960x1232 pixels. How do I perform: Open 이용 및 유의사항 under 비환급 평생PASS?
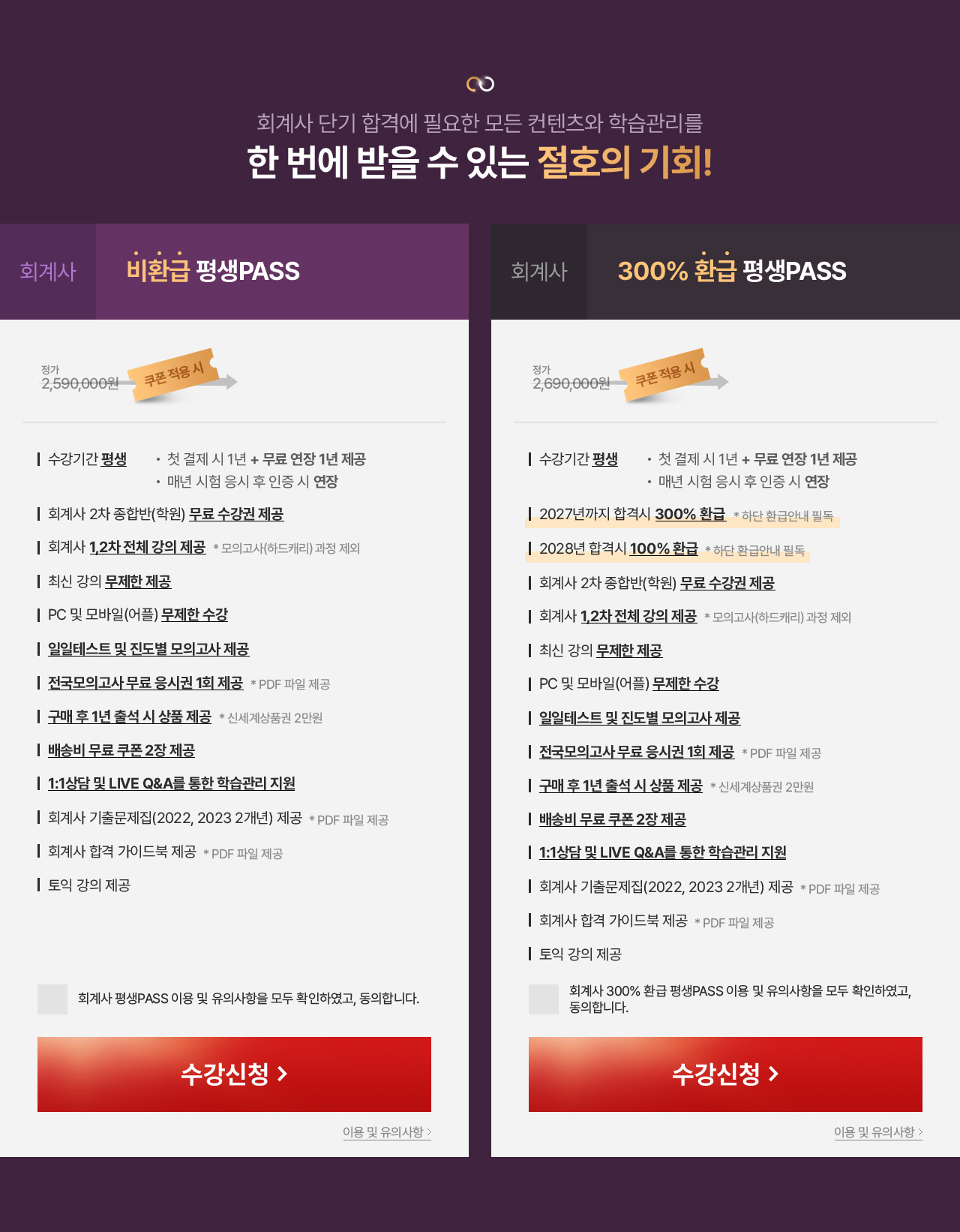pyautogui.click(x=386, y=1132)
